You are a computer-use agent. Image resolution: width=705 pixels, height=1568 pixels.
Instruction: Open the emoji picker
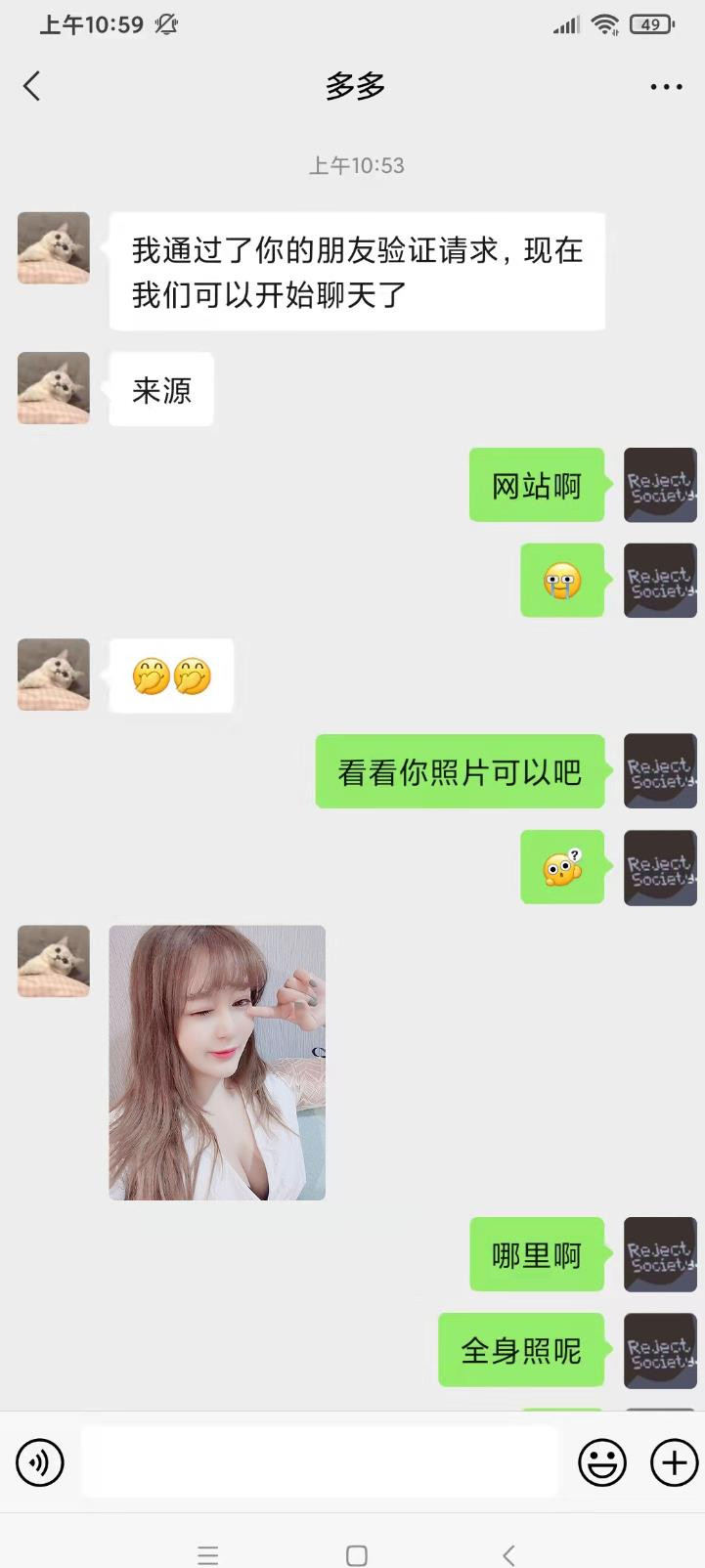coord(603,1461)
